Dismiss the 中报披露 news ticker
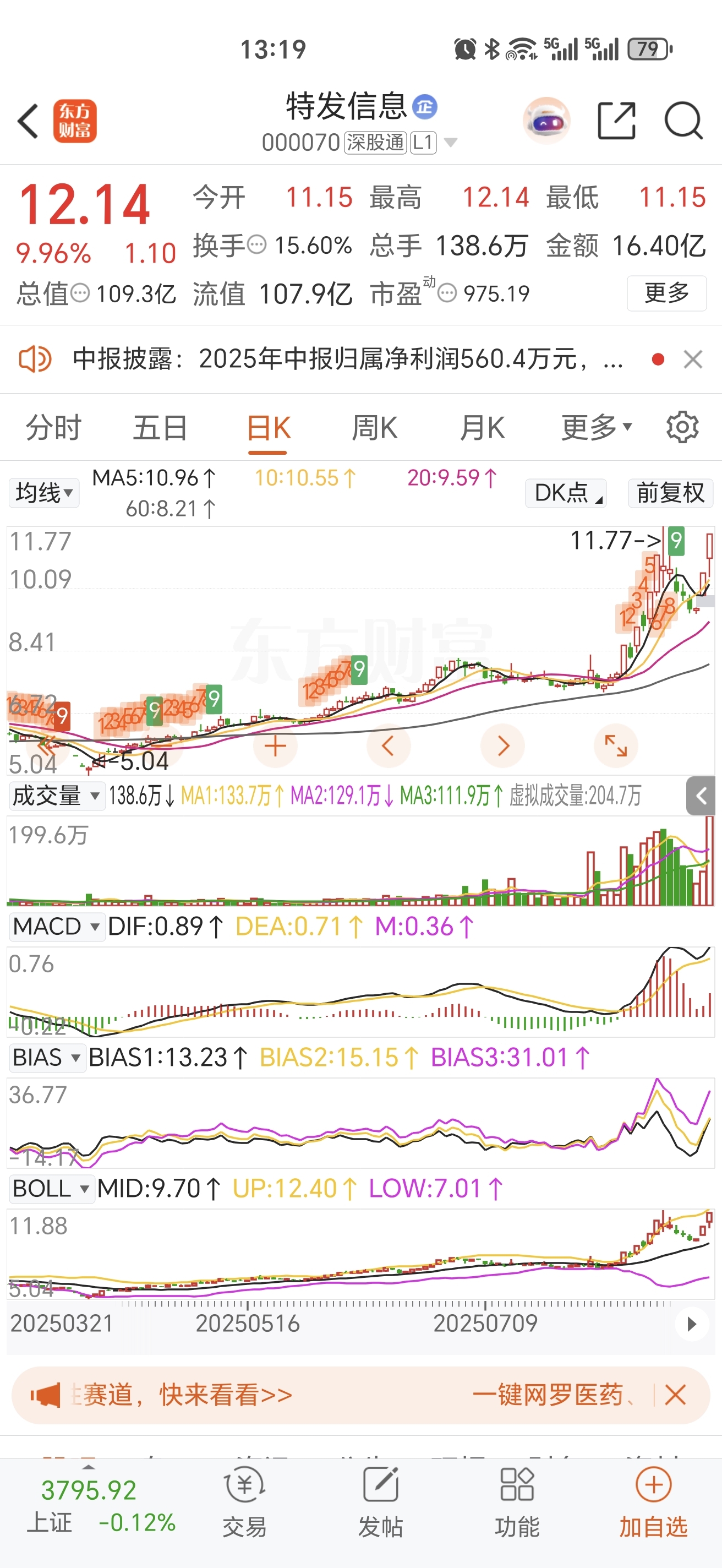722x1568 pixels. [693, 359]
